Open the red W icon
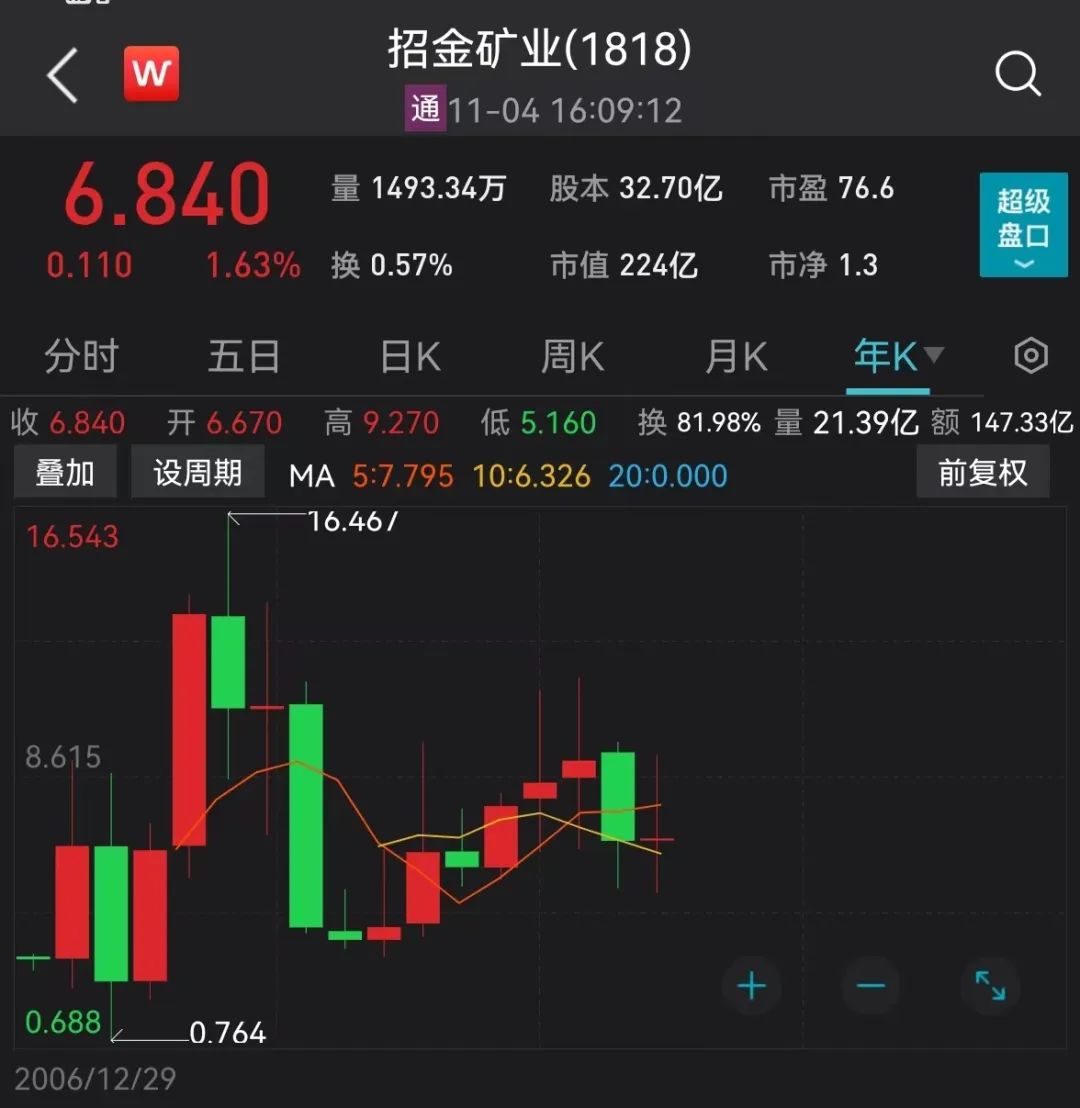The image size is (1080, 1108). pyautogui.click(x=151, y=74)
